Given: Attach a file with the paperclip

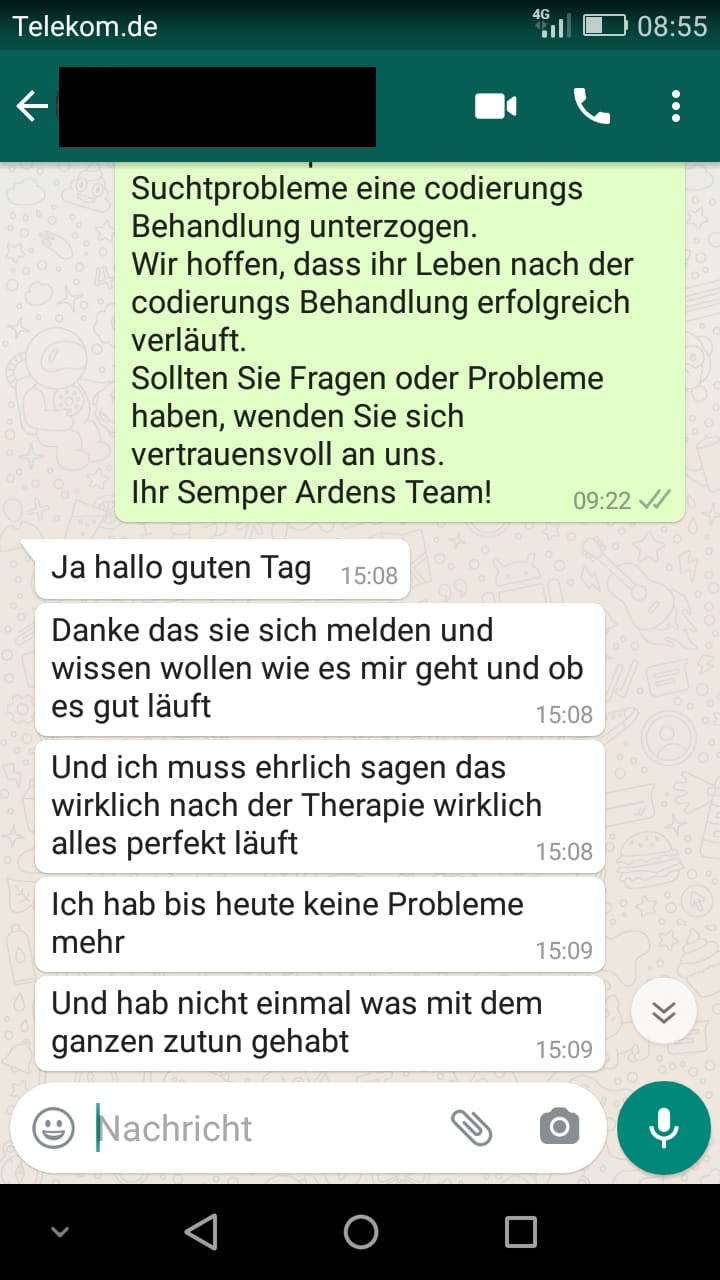Looking at the screenshot, I should click(471, 1128).
